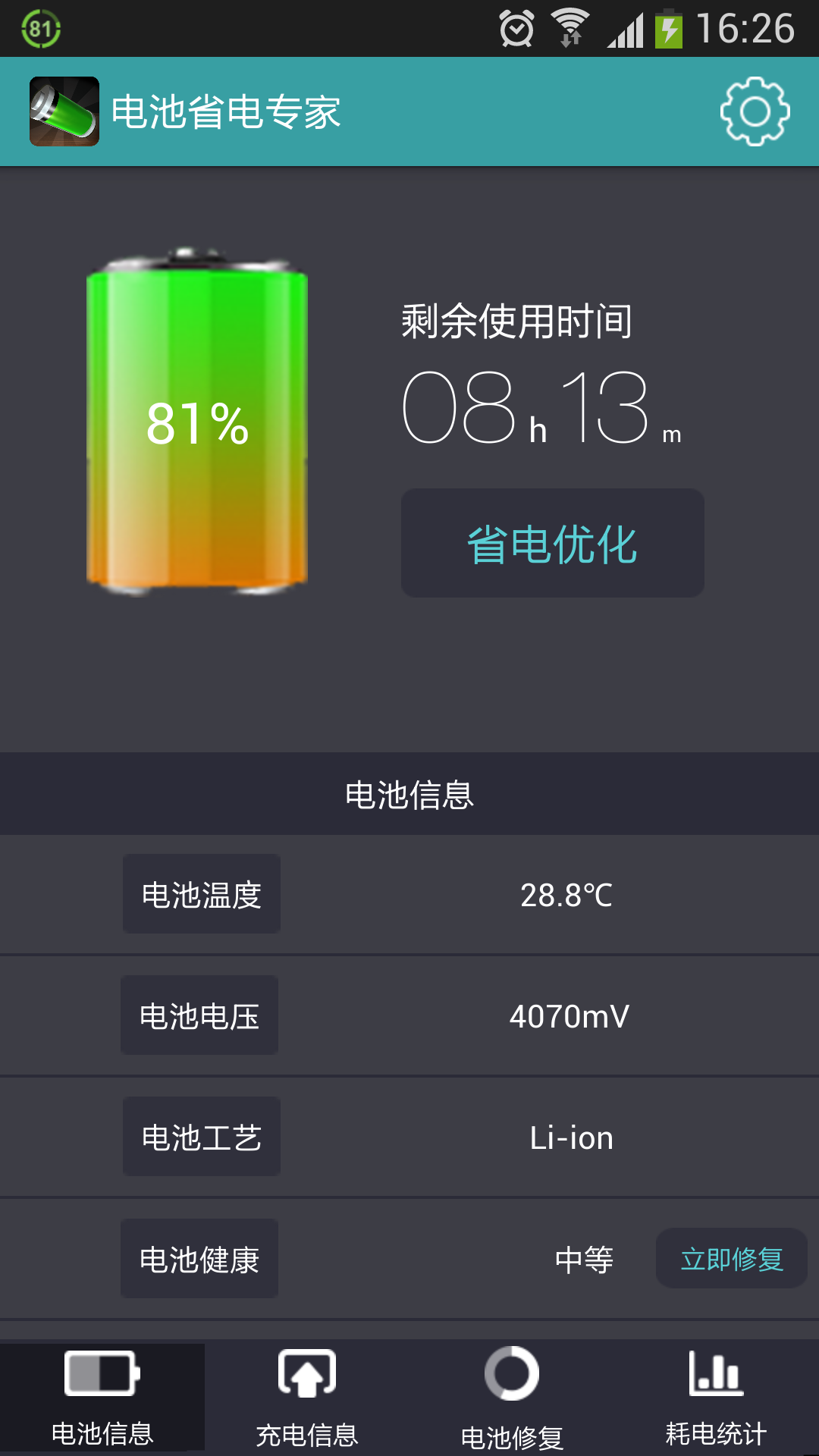
Task: Tap the 电池信息 section header
Action: [x=409, y=794]
